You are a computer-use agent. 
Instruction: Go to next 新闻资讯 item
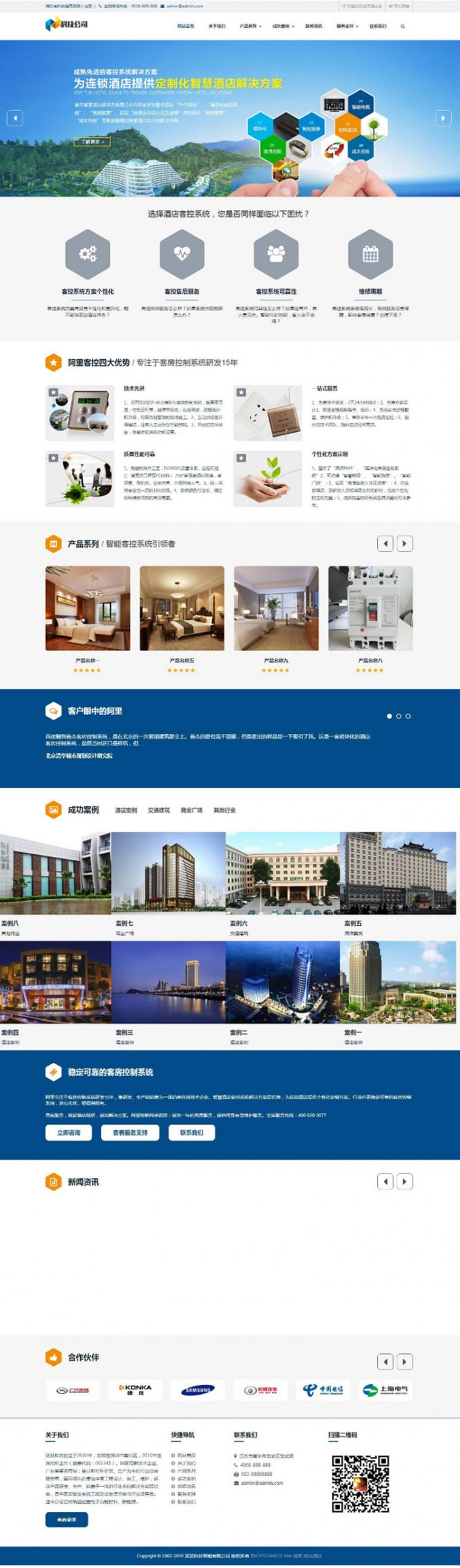404,1181
